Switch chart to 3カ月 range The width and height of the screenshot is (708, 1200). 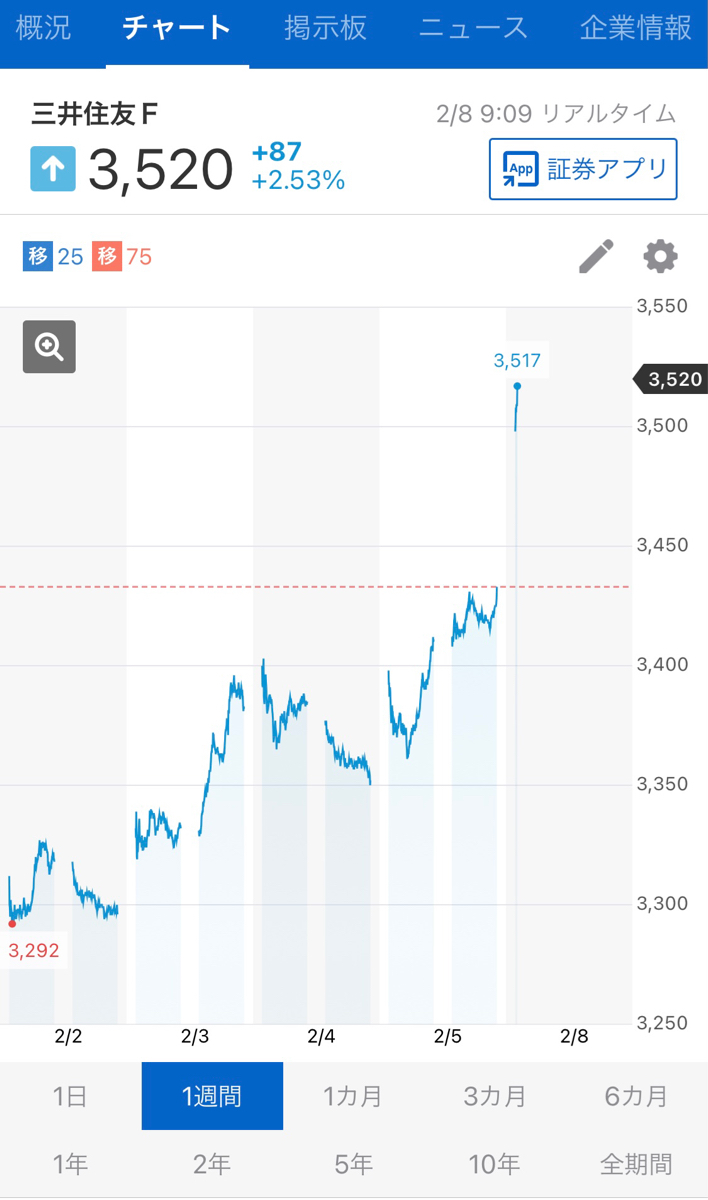[494, 1096]
